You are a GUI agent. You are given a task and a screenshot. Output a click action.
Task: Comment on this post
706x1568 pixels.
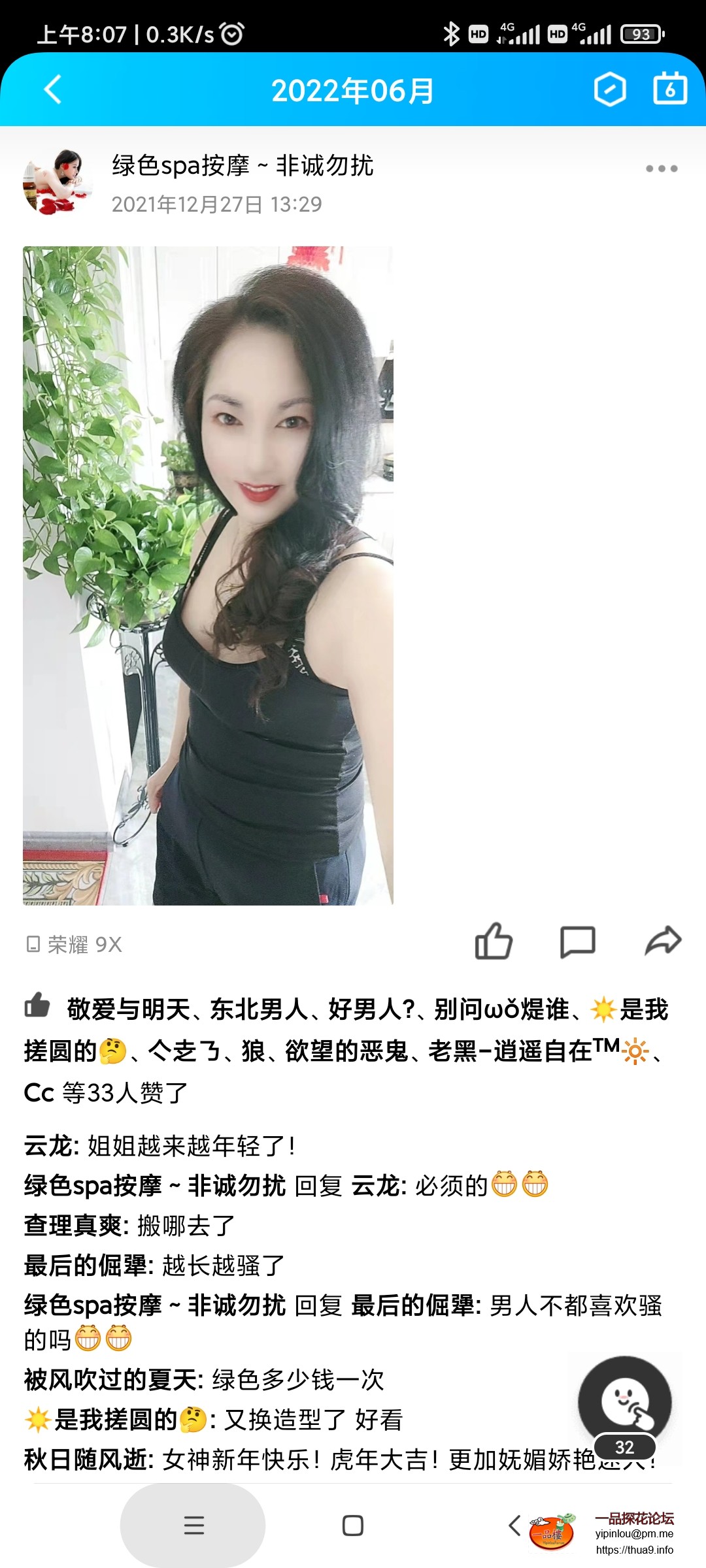pos(578,941)
